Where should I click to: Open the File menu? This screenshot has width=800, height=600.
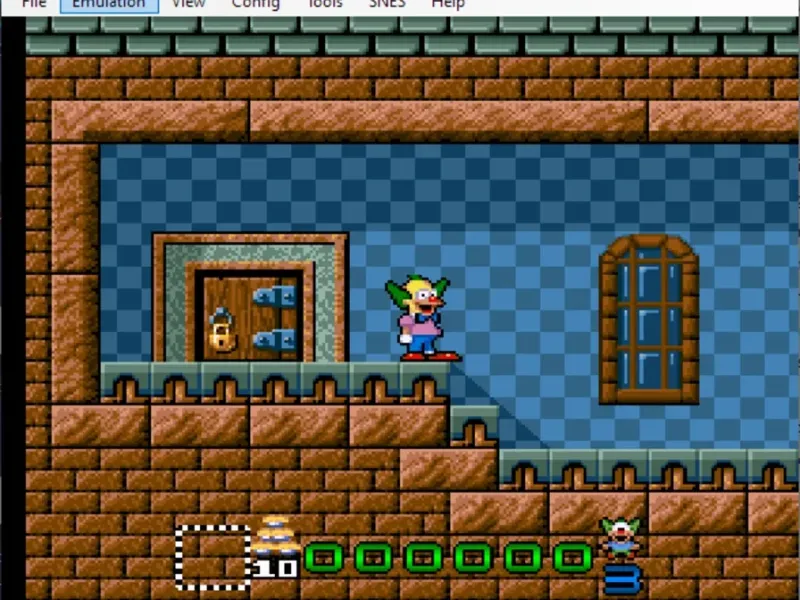tap(33, 4)
